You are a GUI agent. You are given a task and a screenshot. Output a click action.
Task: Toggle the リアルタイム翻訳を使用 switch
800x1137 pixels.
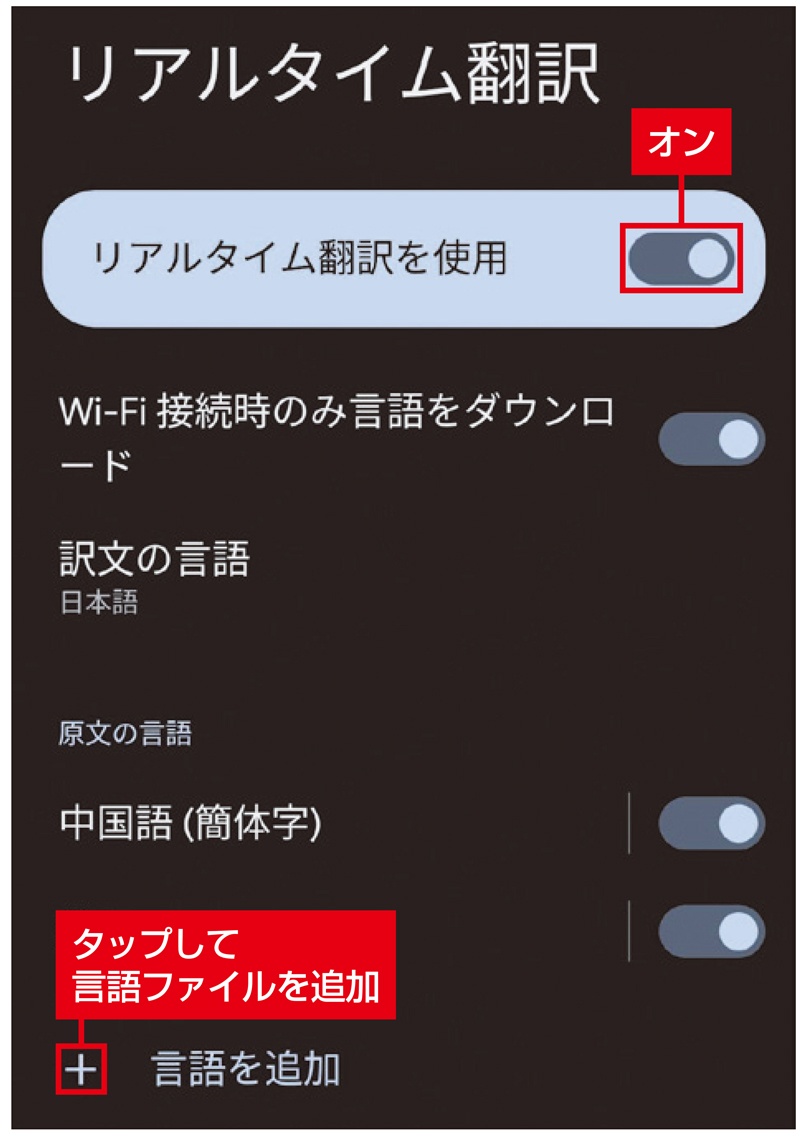(x=681, y=258)
